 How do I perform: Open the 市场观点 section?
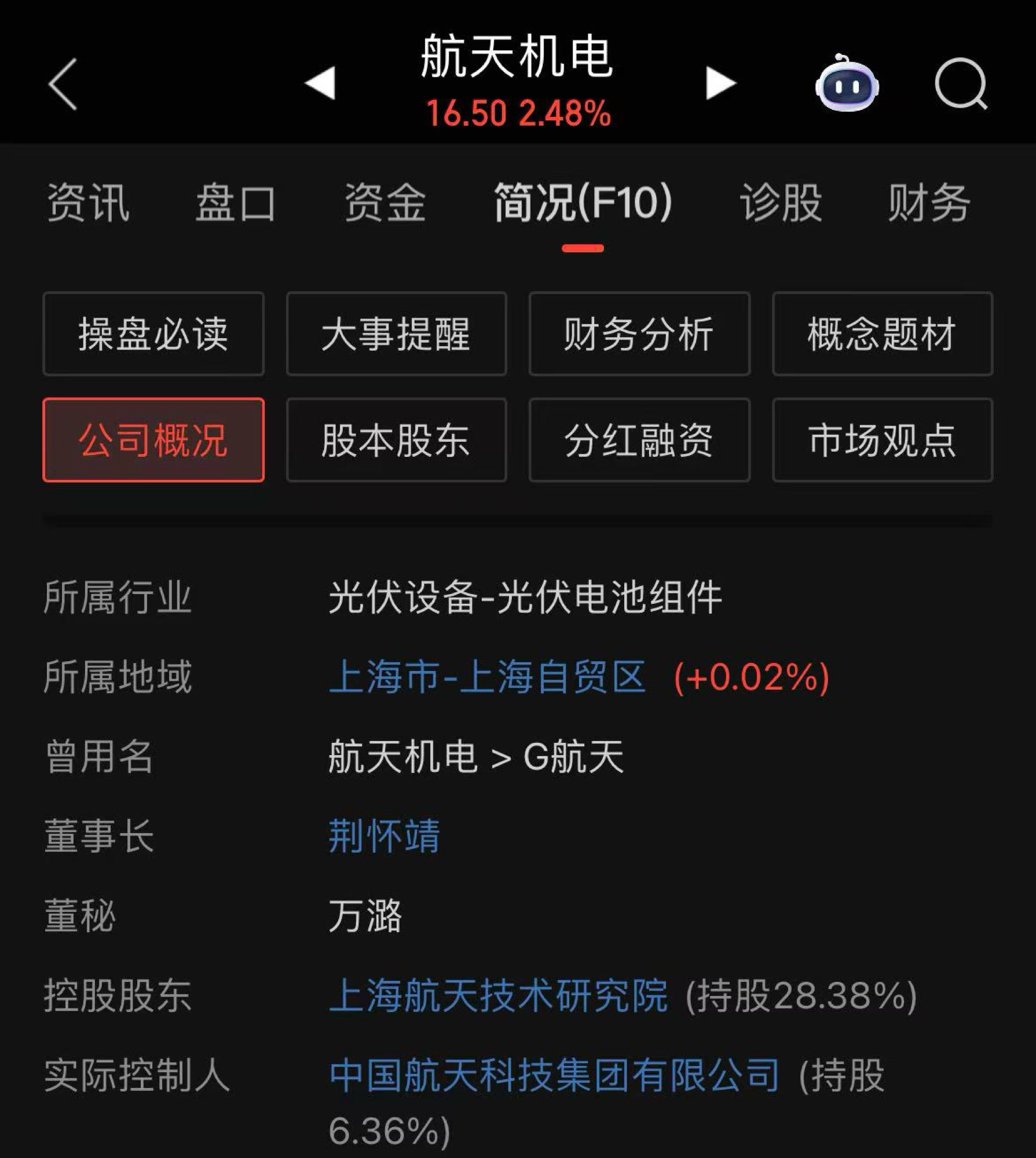pyautogui.click(x=882, y=440)
